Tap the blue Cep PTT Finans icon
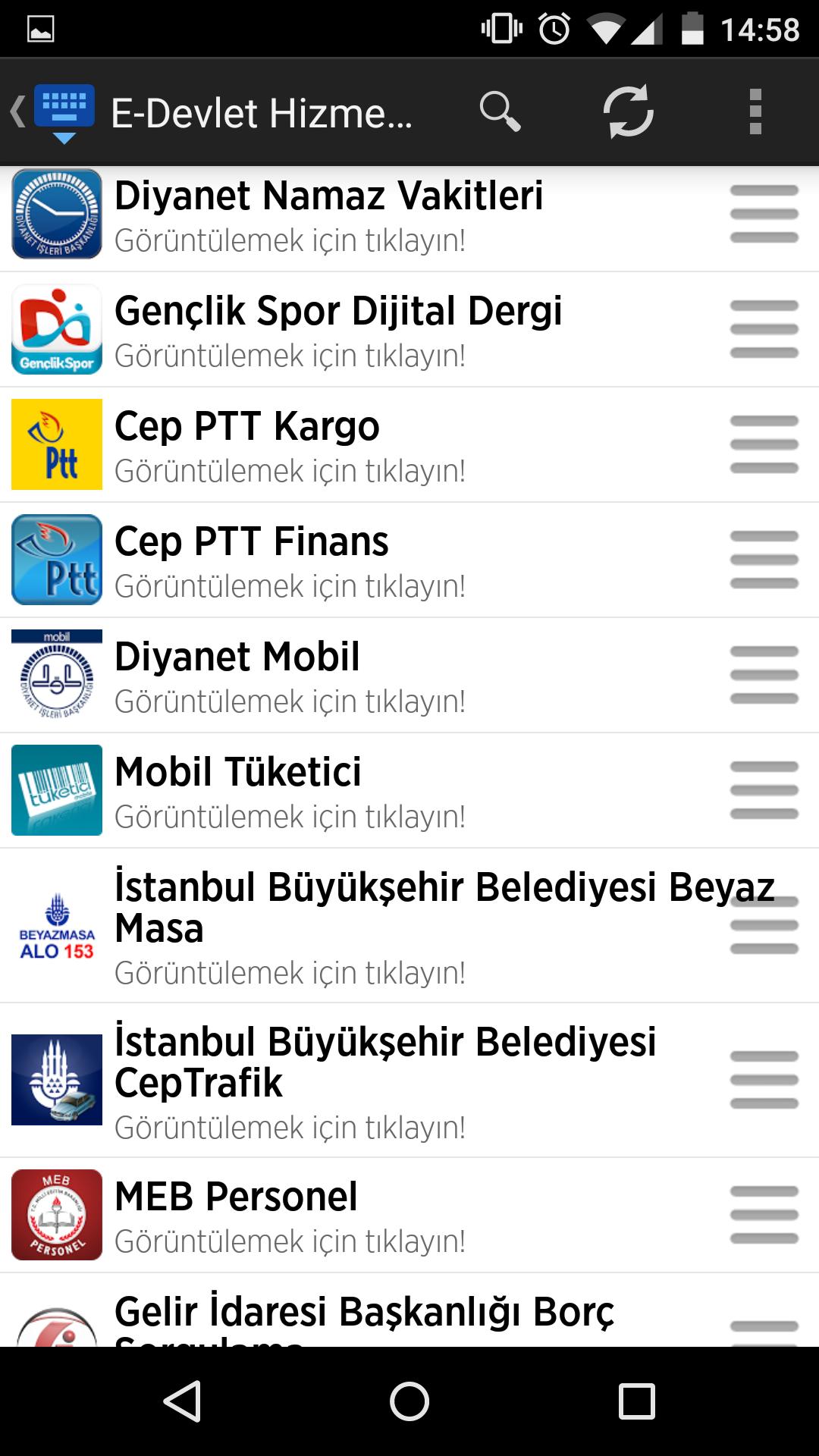The image size is (819, 1456). [57, 560]
